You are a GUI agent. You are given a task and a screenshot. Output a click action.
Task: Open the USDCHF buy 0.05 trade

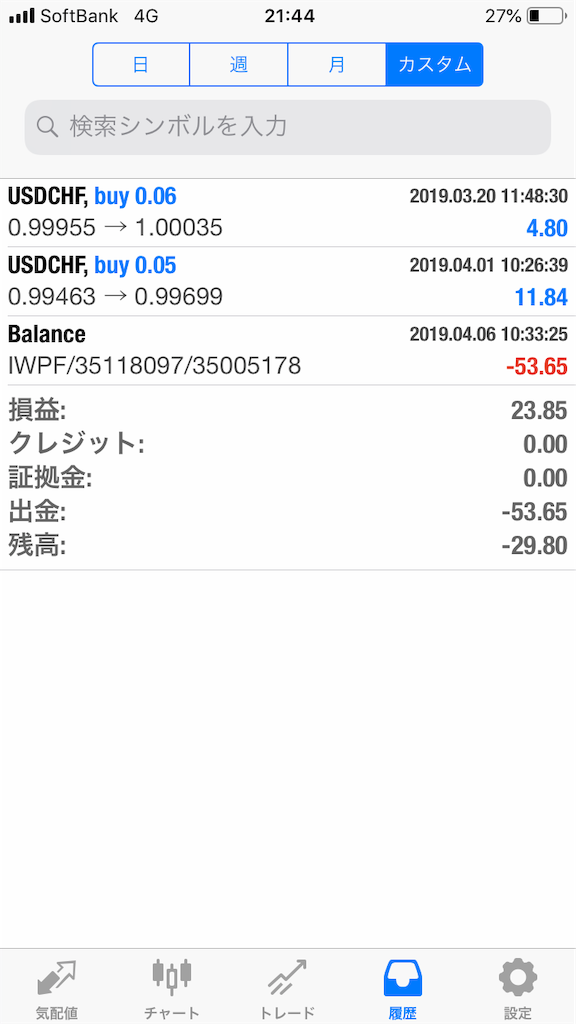(x=288, y=281)
